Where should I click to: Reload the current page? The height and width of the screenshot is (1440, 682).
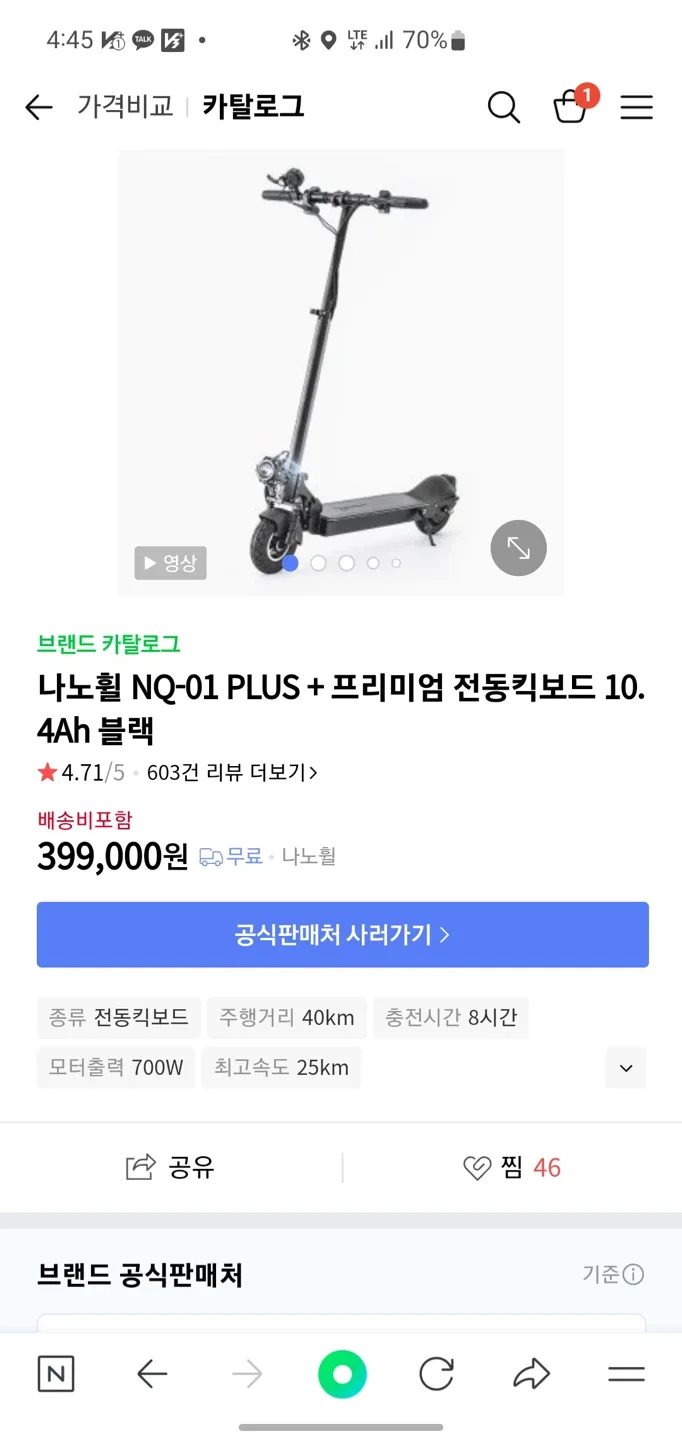point(436,1374)
